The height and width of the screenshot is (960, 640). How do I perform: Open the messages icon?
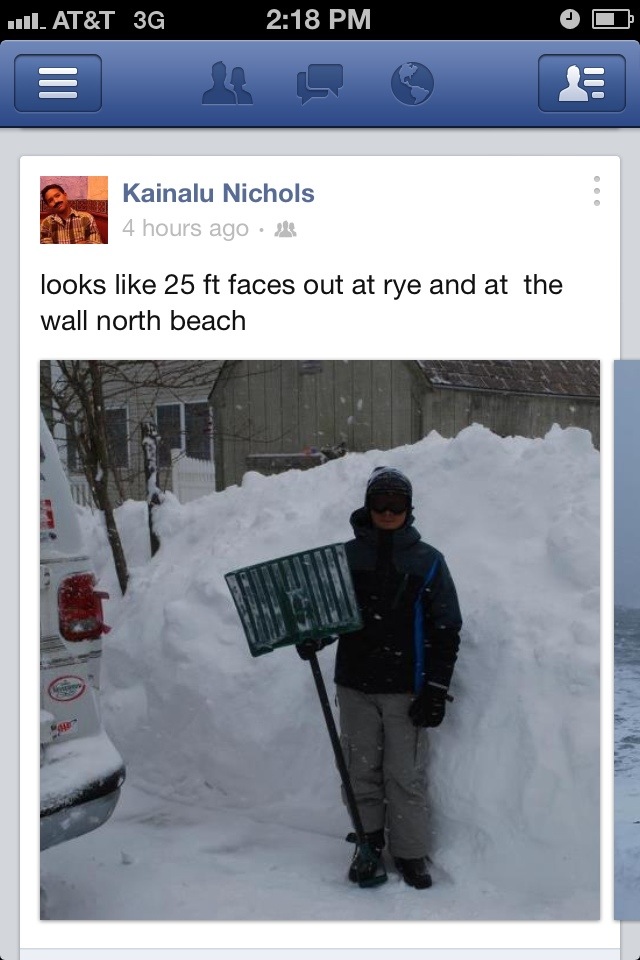click(319, 84)
